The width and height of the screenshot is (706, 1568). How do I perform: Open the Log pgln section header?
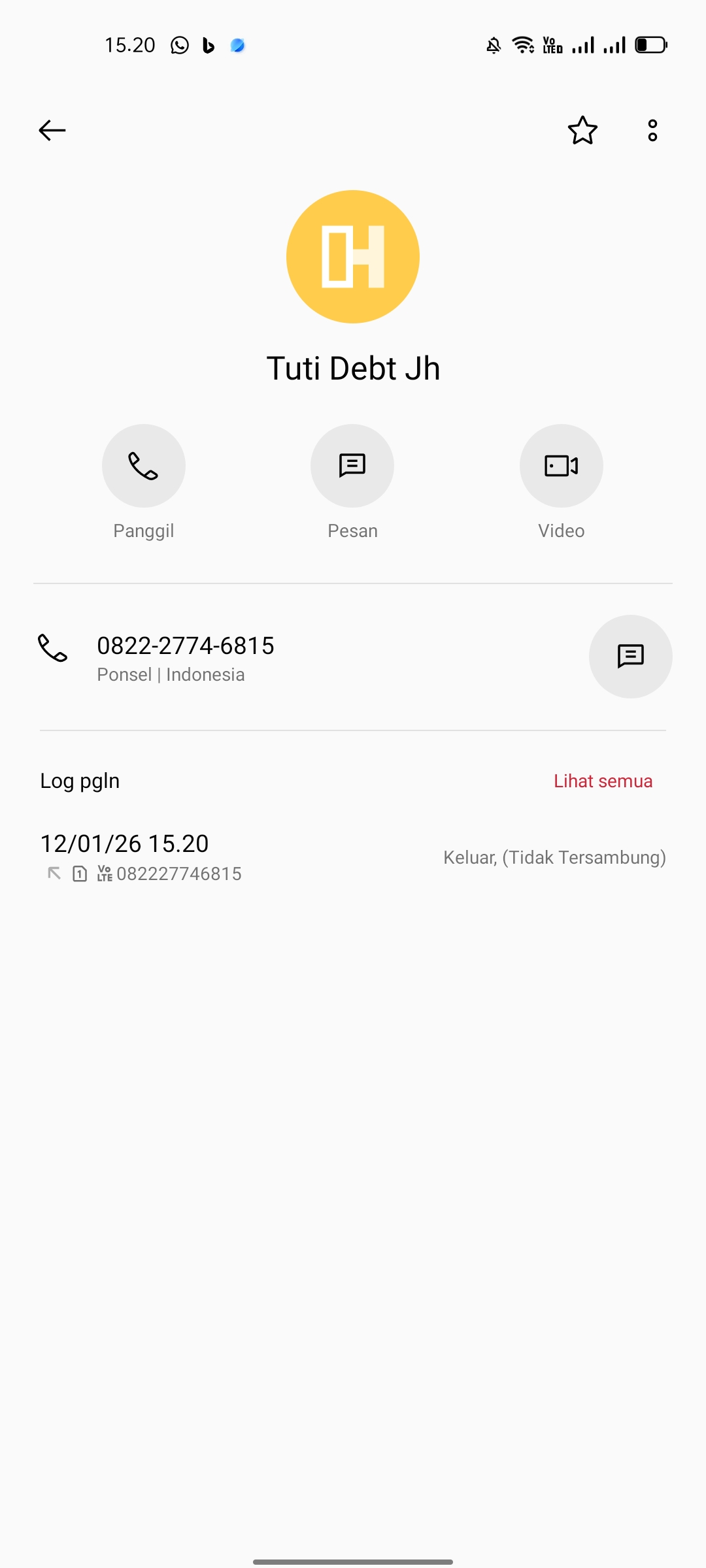[x=78, y=780]
